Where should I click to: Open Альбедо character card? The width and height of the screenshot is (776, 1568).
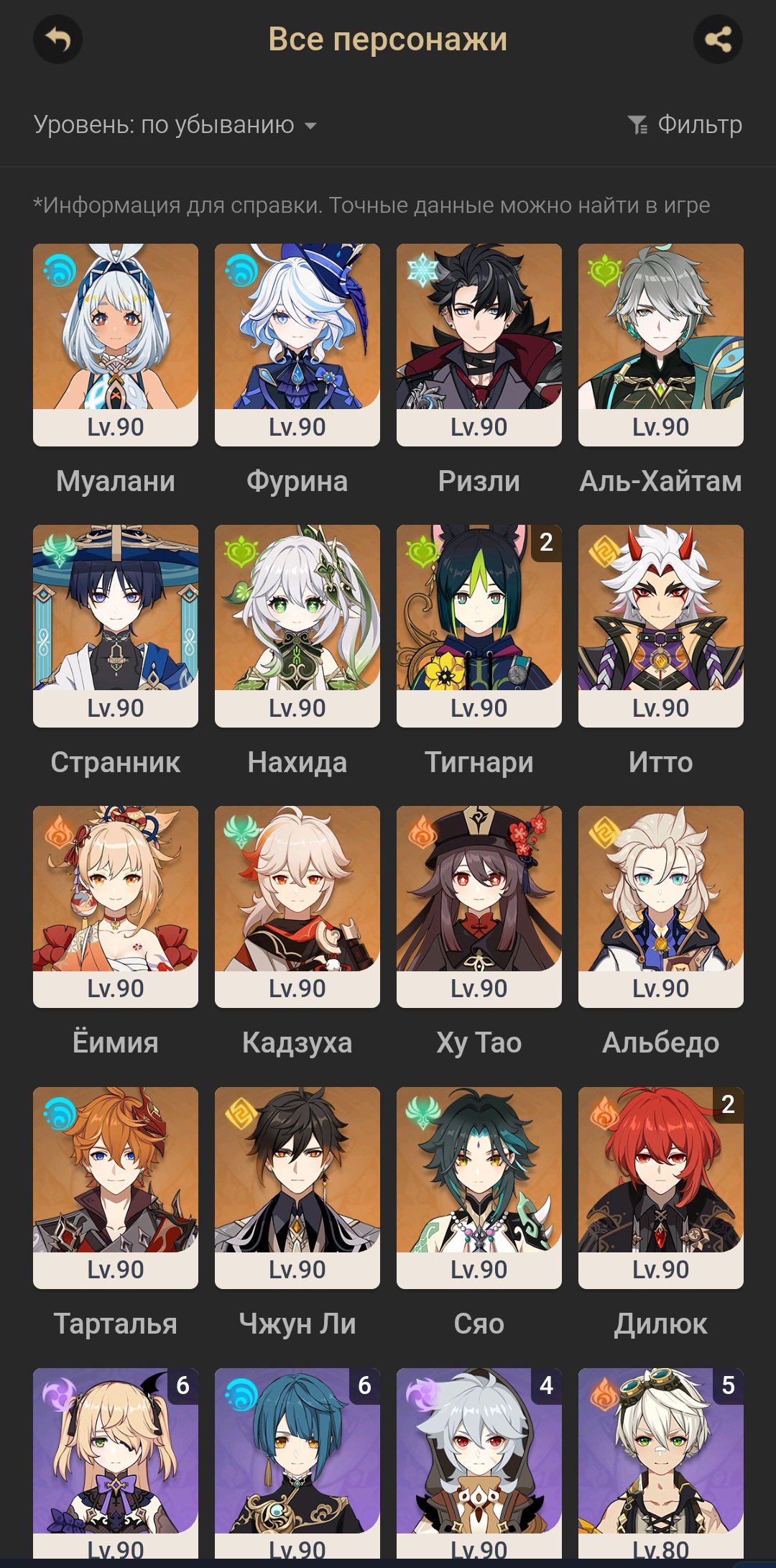point(661,907)
